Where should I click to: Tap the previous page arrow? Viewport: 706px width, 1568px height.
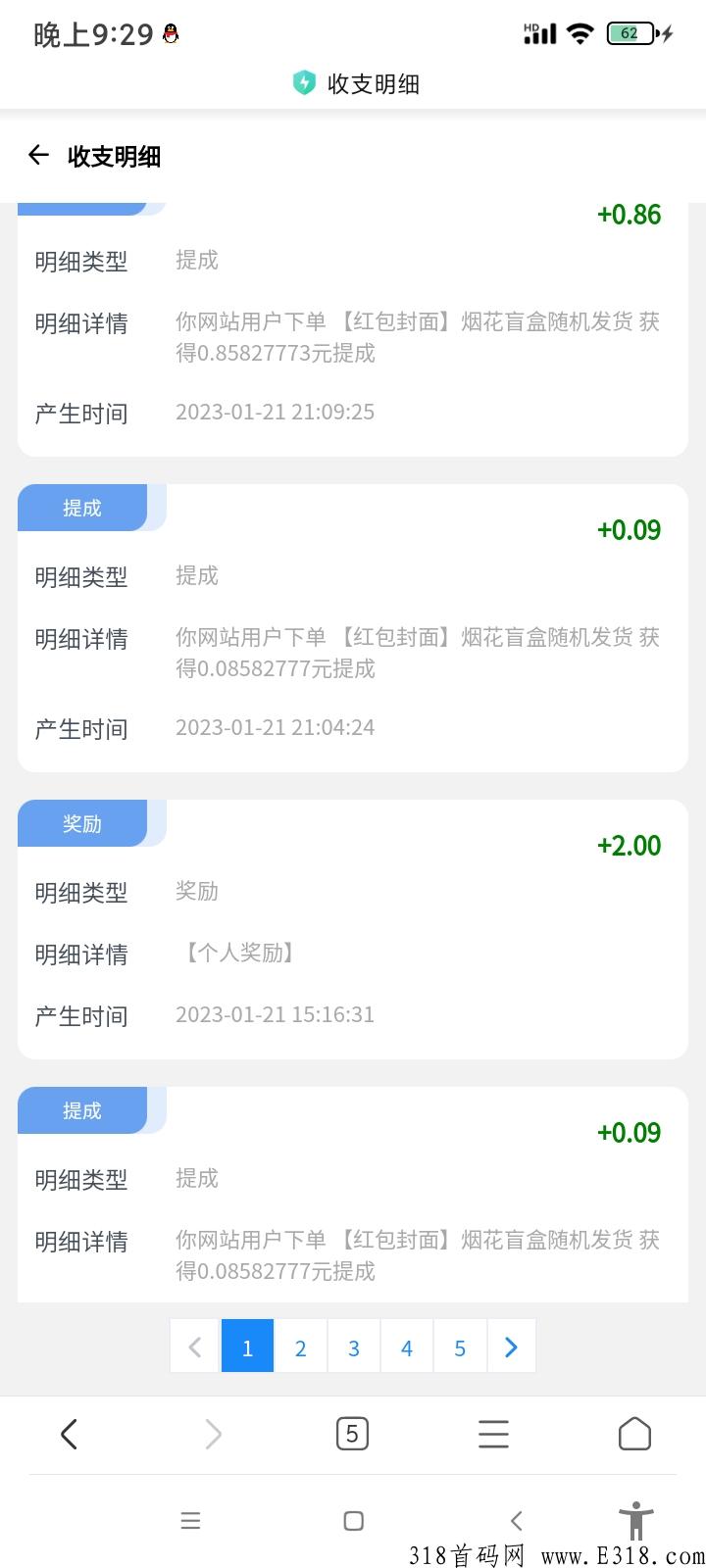tap(195, 1346)
